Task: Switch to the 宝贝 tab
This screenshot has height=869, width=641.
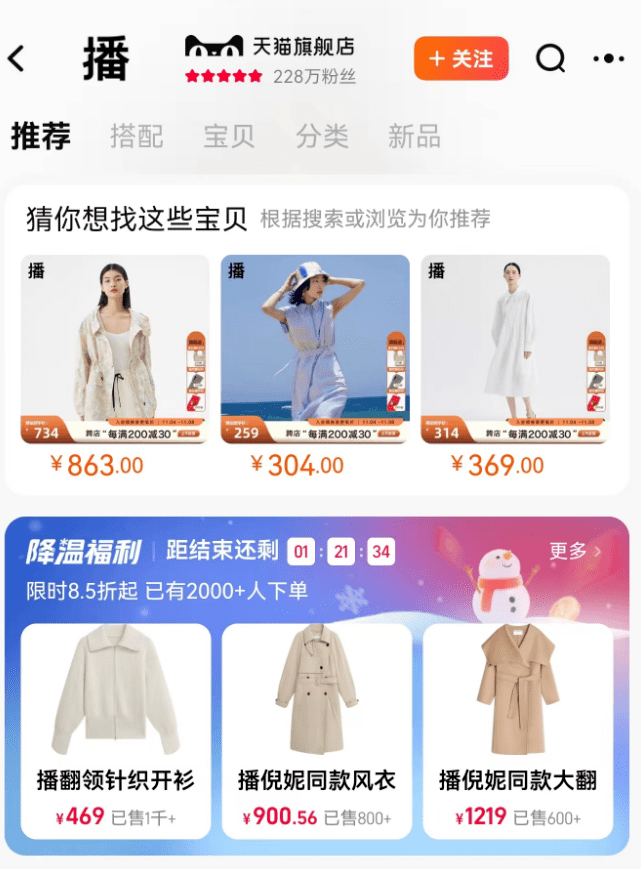Action: (x=229, y=136)
